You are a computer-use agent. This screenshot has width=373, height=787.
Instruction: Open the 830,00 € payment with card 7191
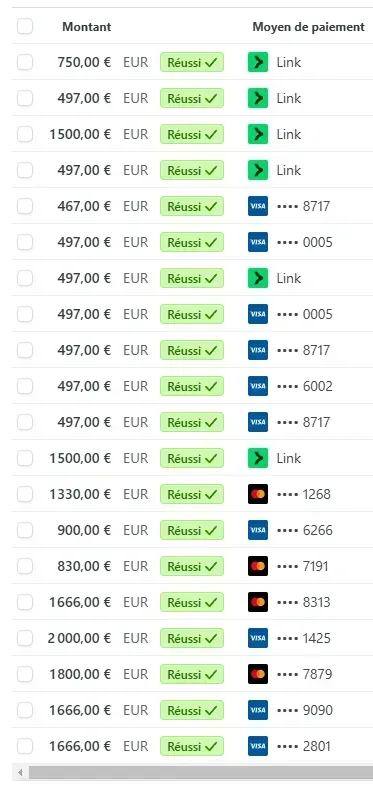tap(192, 566)
